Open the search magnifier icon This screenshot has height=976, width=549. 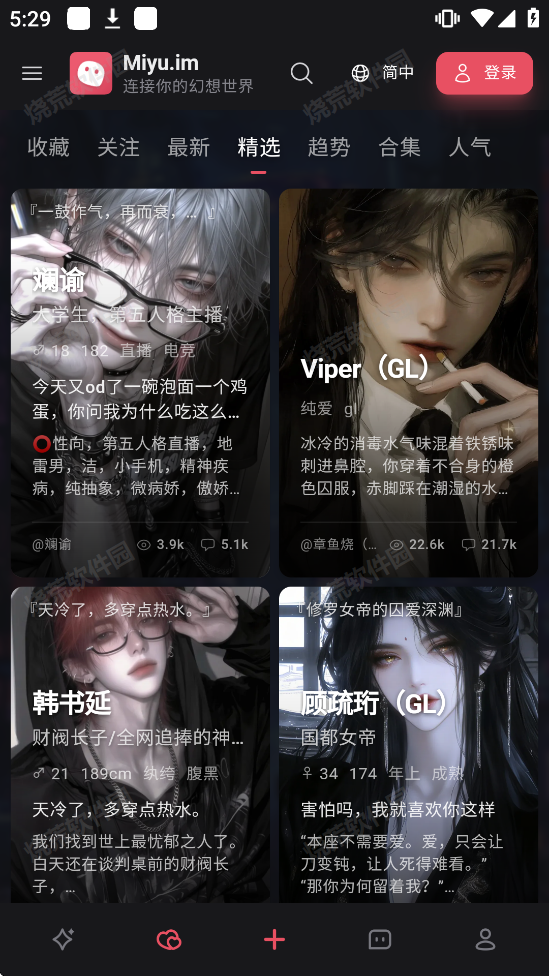tap(301, 73)
